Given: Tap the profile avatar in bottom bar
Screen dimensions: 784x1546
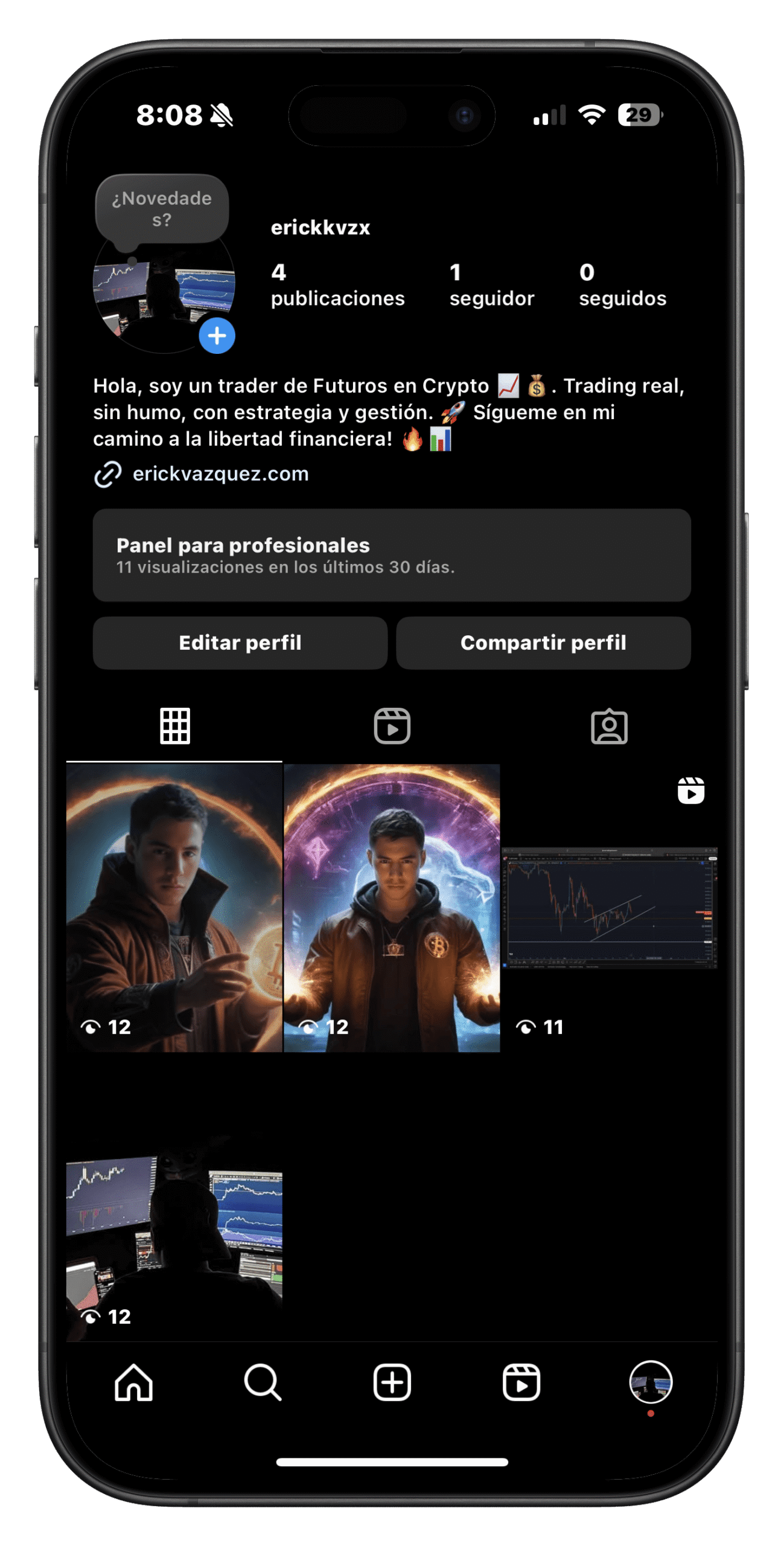Looking at the screenshot, I should (650, 1382).
